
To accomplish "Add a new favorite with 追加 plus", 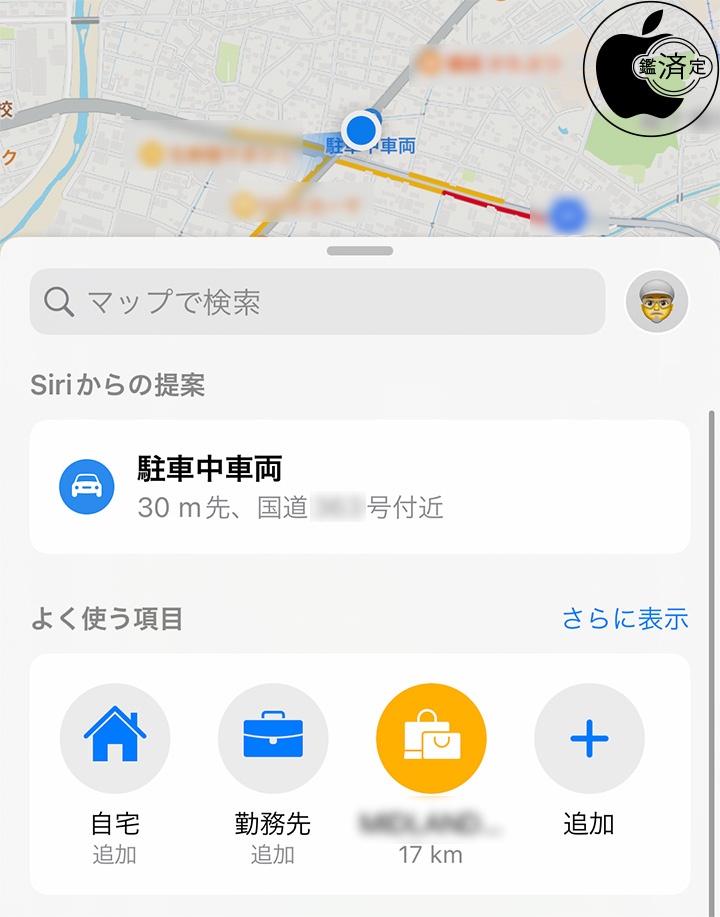I will click(589, 739).
